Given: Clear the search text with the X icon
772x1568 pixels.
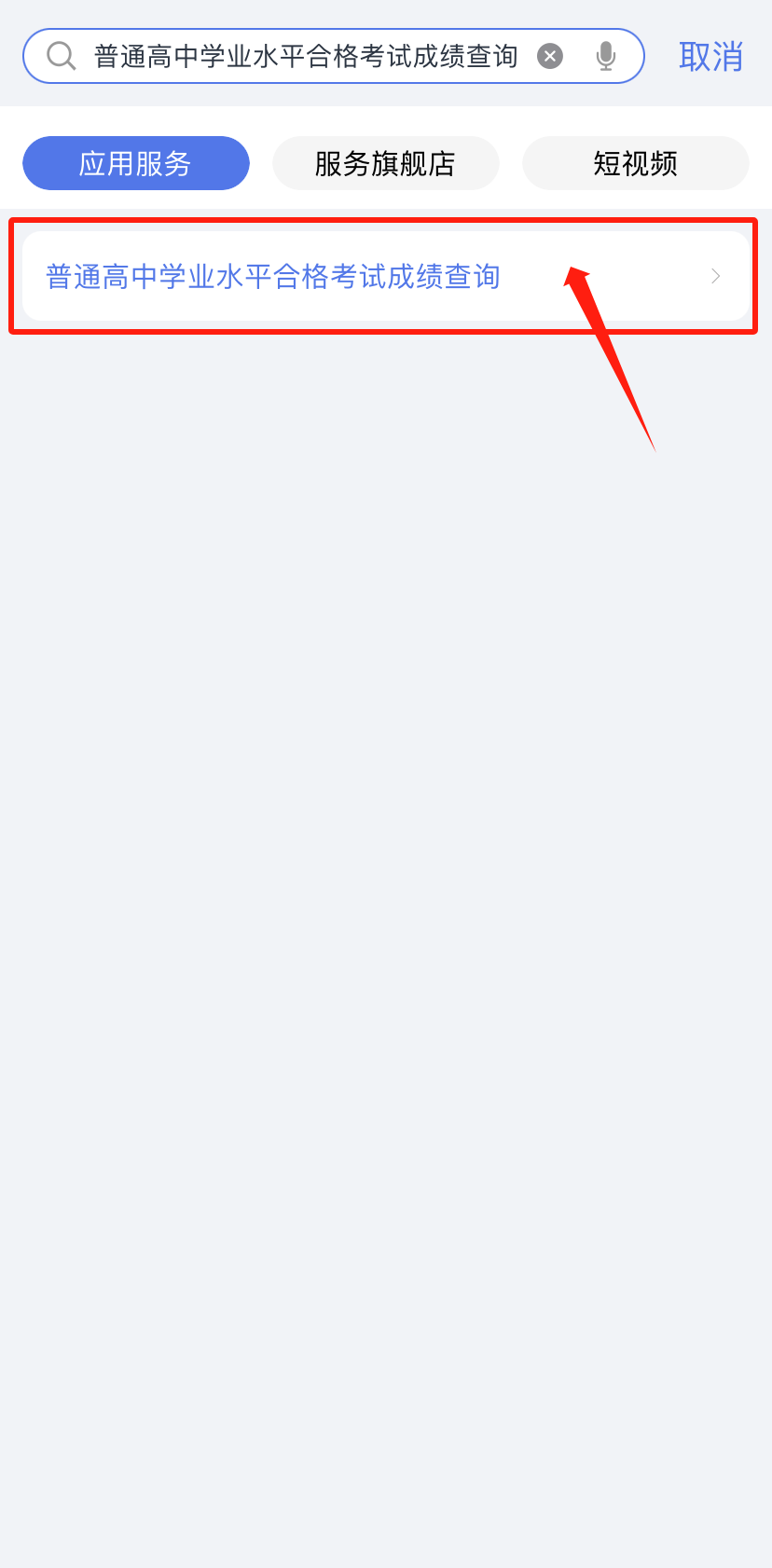Looking at the screenshot, I should [550, 57].
